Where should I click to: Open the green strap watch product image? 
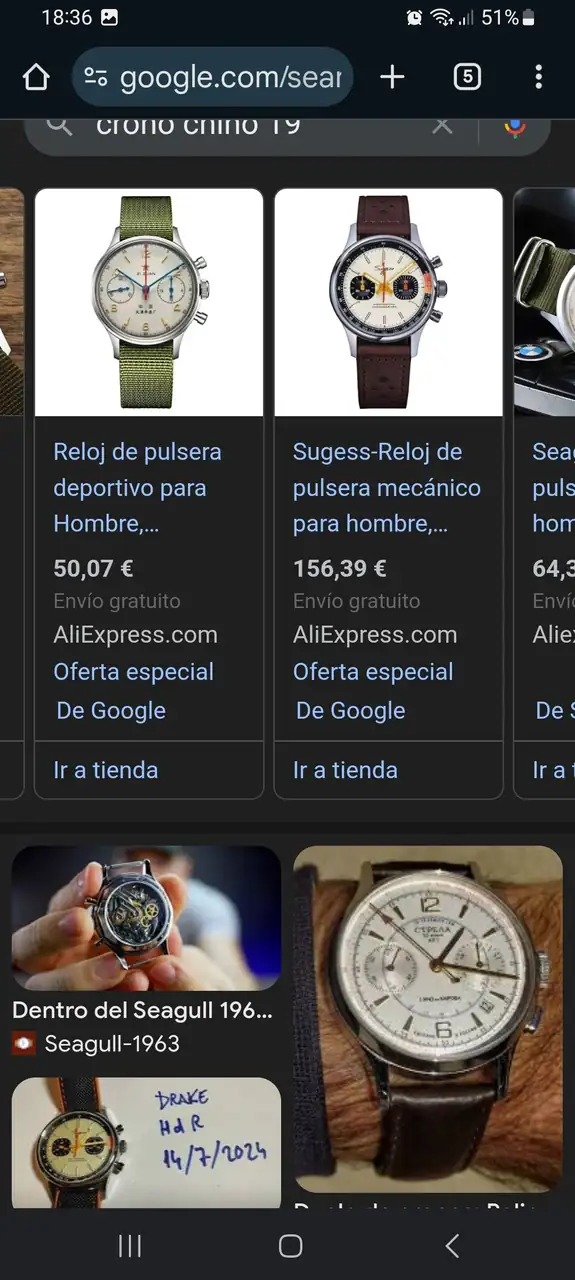click(x=149, y=302)
